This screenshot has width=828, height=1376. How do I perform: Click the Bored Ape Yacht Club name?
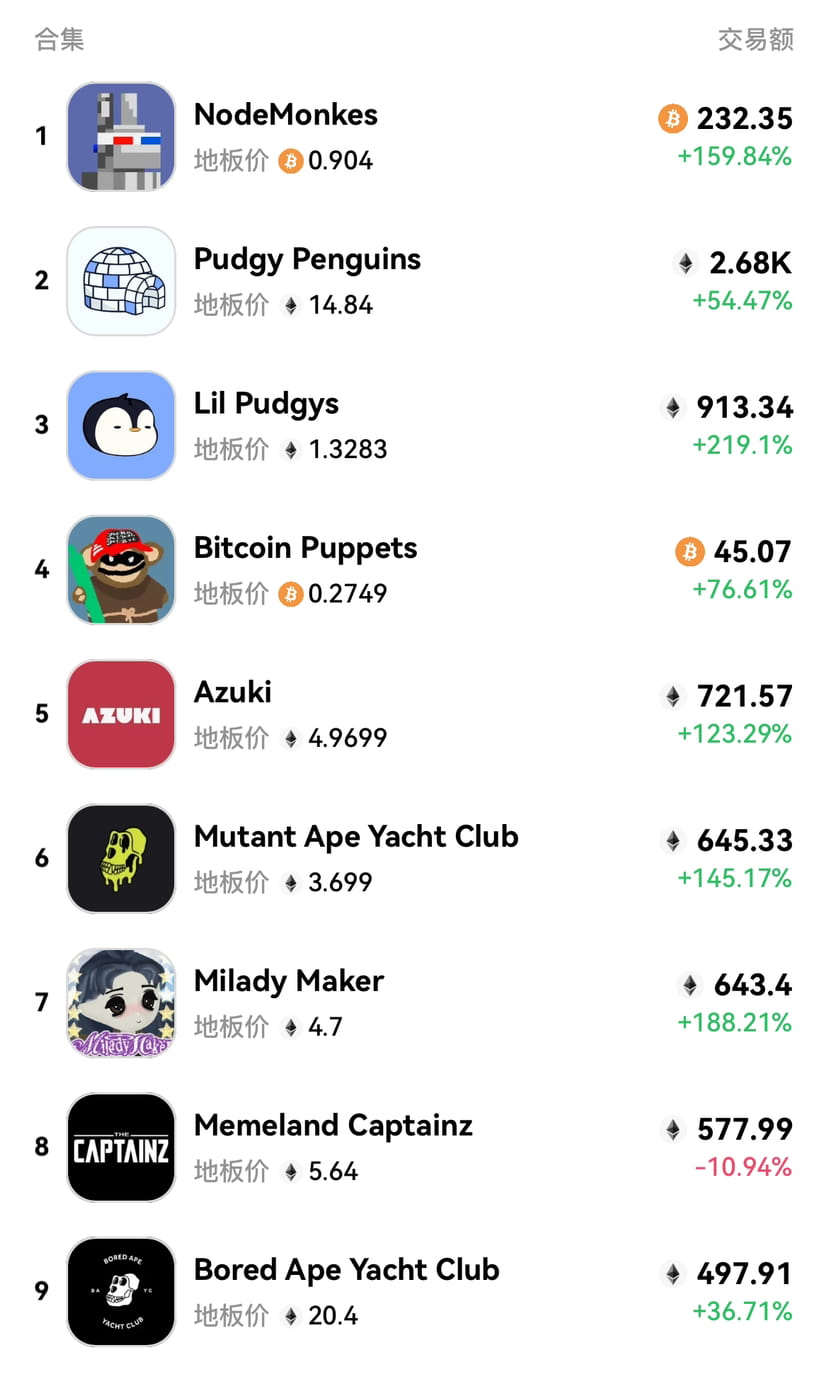(346, 1270)
